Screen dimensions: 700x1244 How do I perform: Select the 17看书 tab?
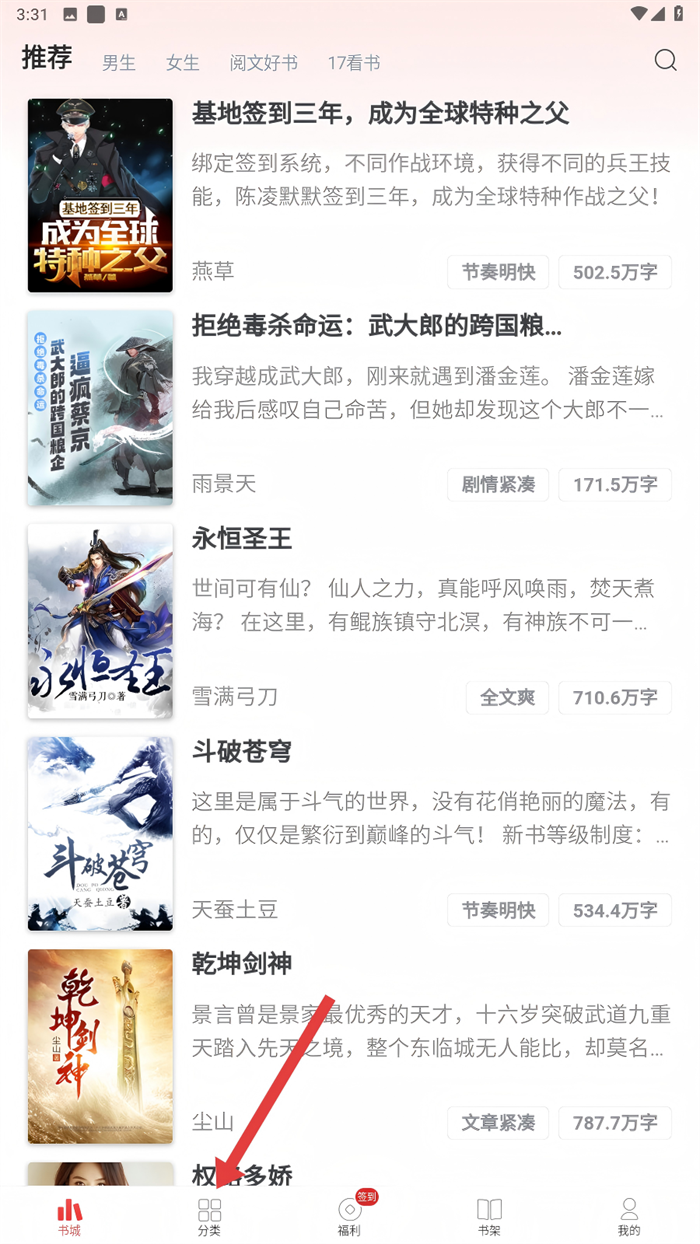(354, 63)
